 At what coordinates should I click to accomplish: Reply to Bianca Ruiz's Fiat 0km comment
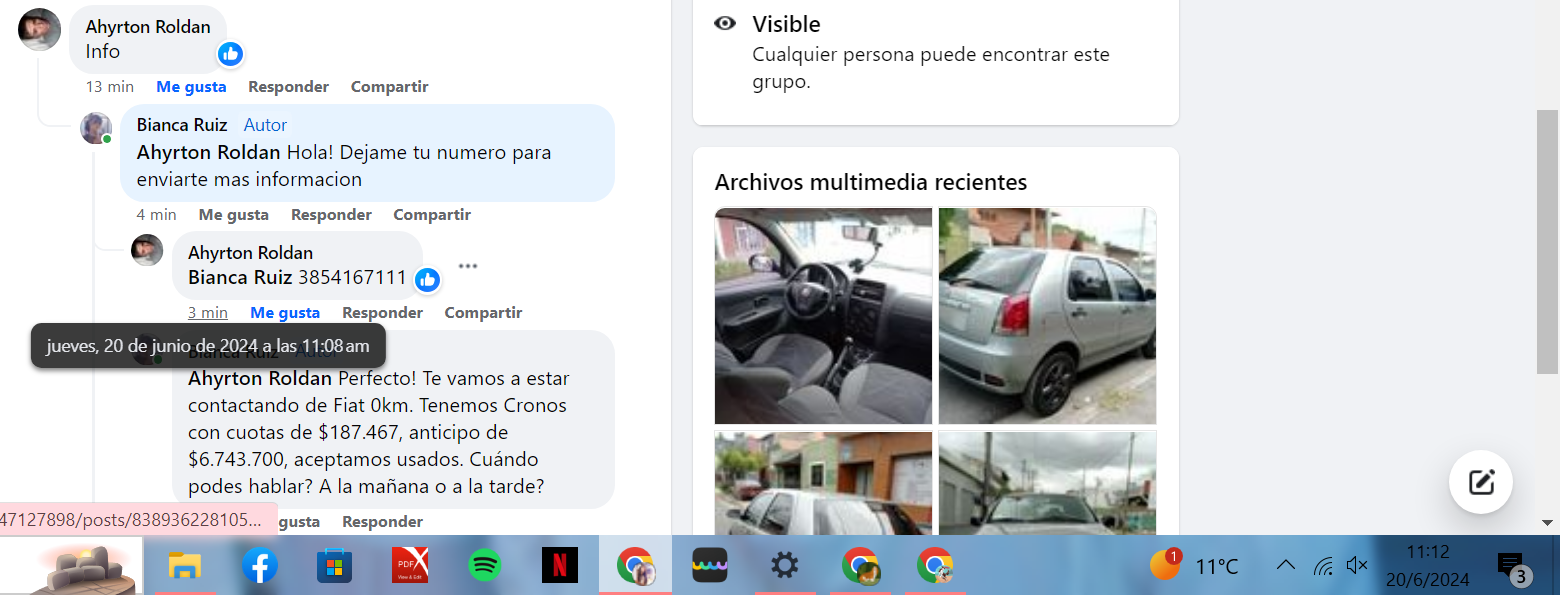click(x=382, y=522)
